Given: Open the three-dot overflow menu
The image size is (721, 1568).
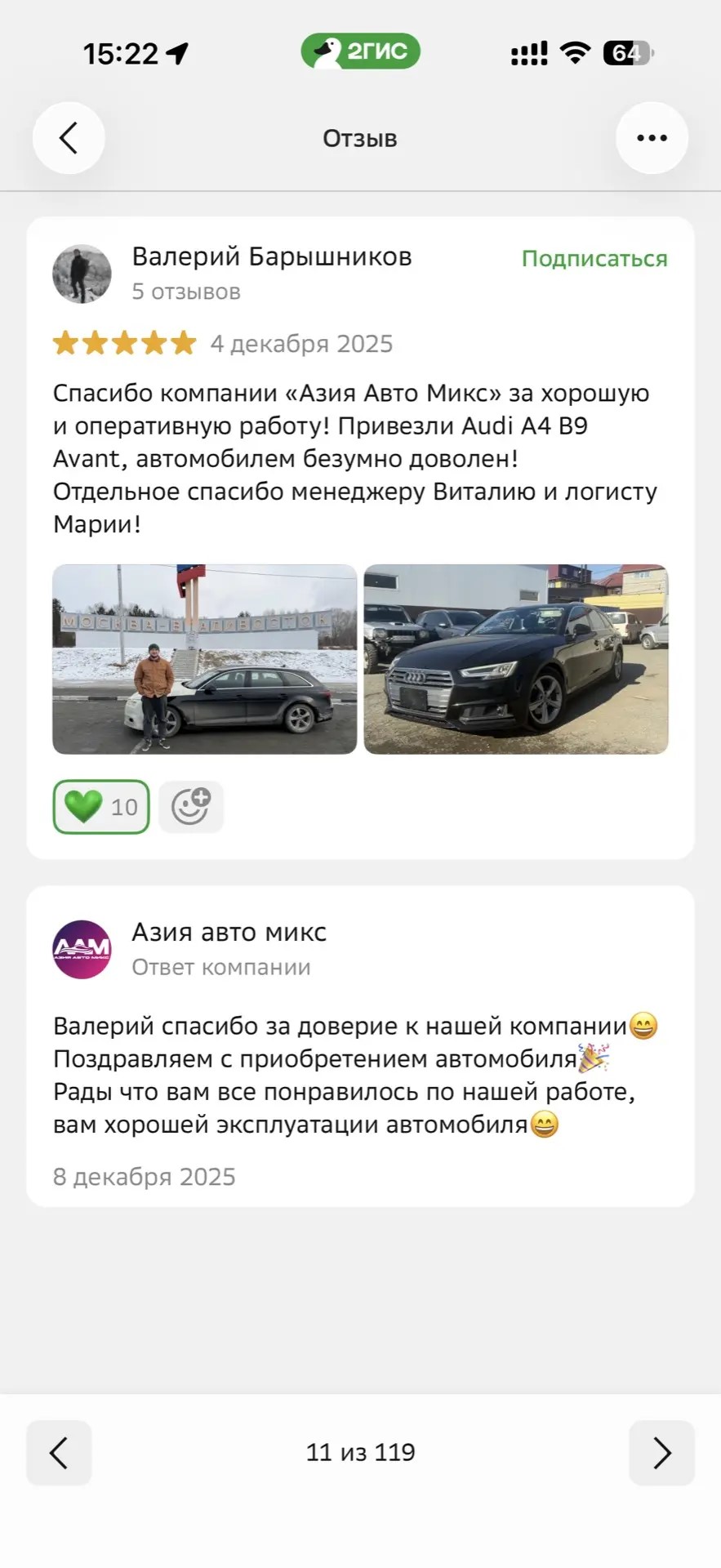Looking at the screenshot, I should (x=652, y=138).
